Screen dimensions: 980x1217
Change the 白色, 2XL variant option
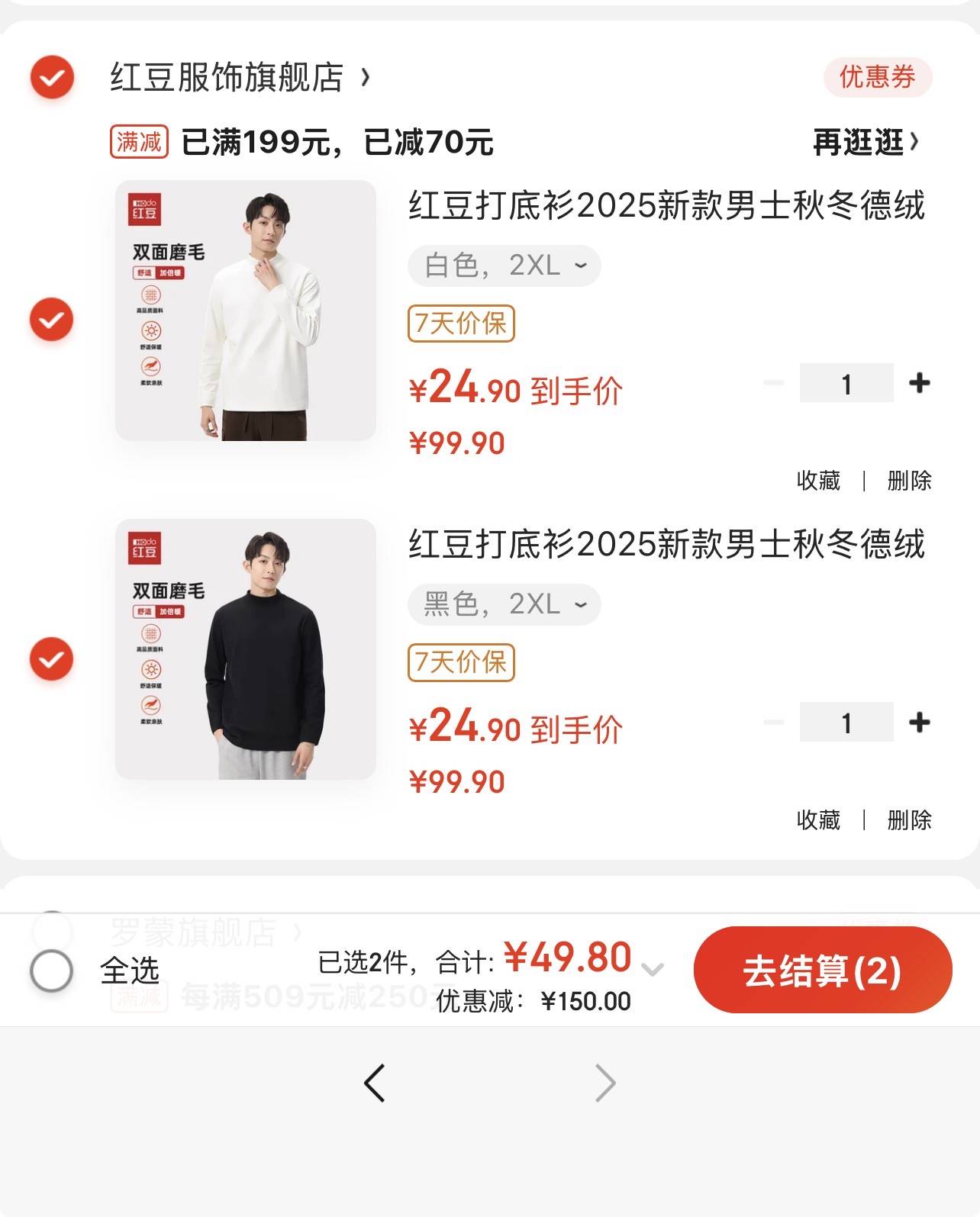click(505, 266)
